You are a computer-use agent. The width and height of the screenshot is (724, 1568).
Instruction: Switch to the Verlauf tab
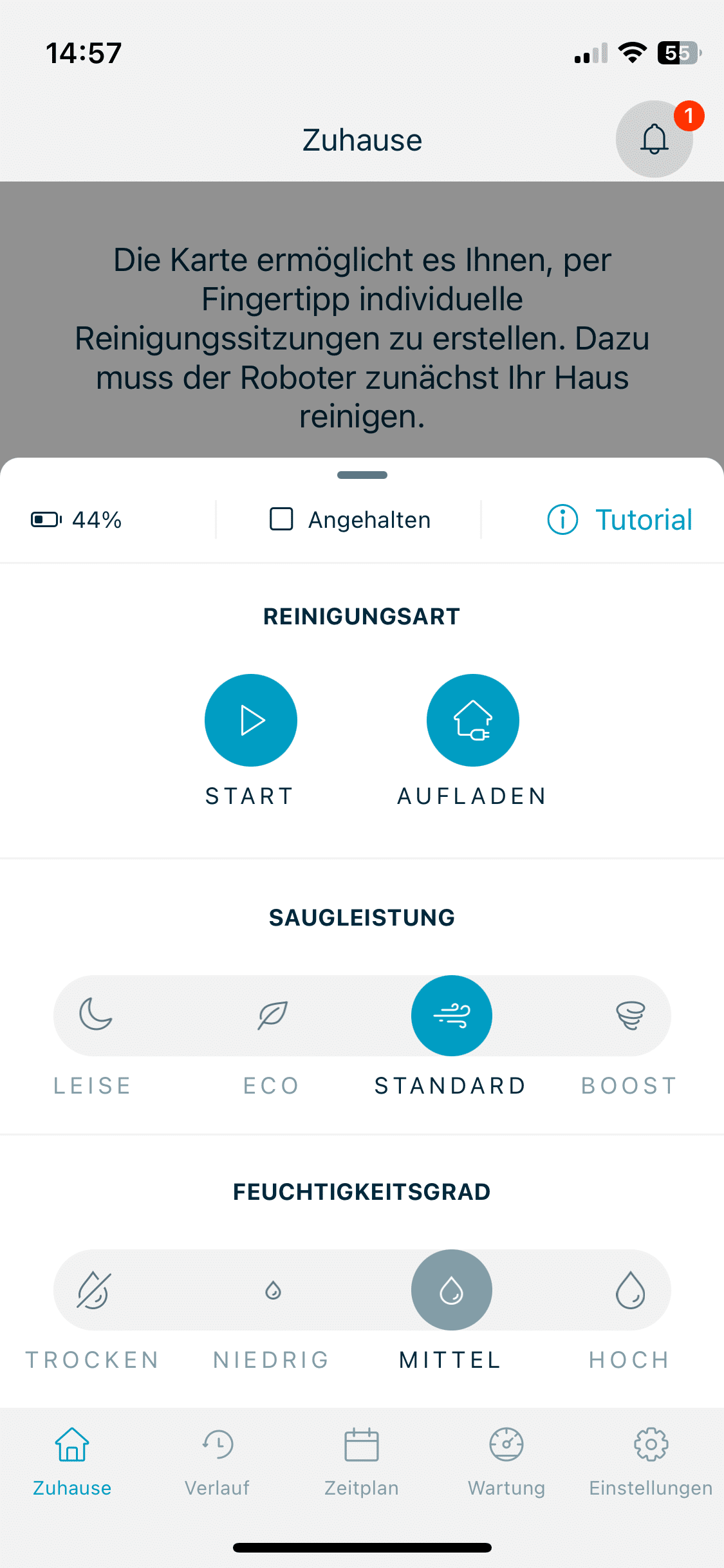217,1459
